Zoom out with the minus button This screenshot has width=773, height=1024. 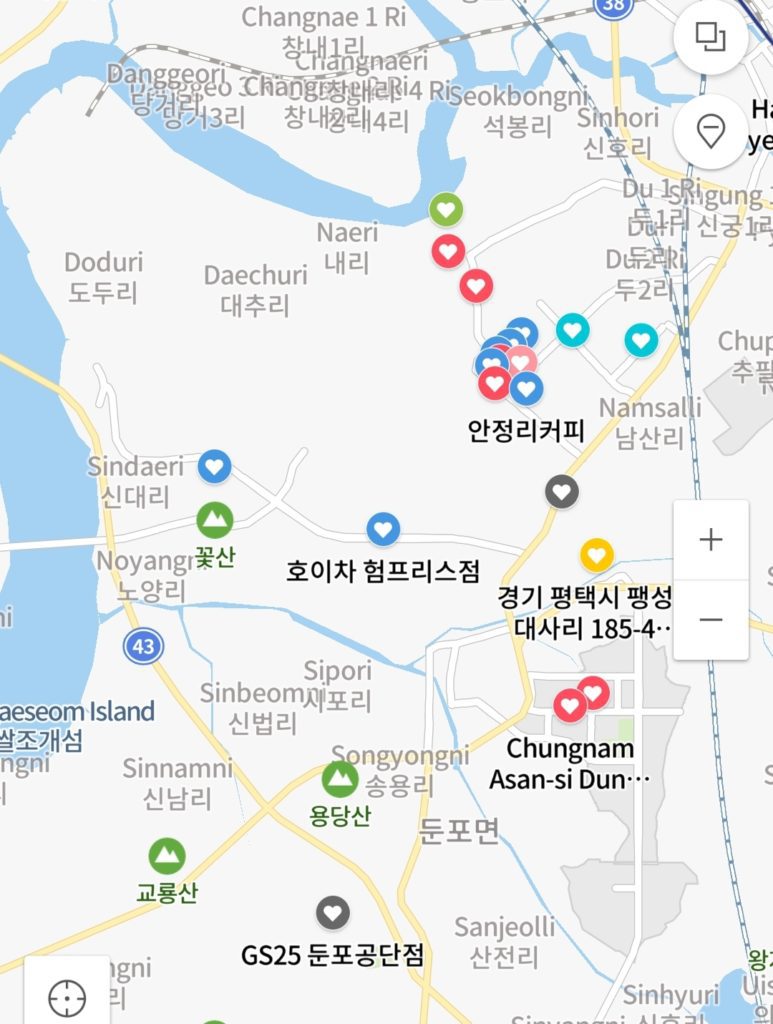pyautogui.click(x=711, y=620)
